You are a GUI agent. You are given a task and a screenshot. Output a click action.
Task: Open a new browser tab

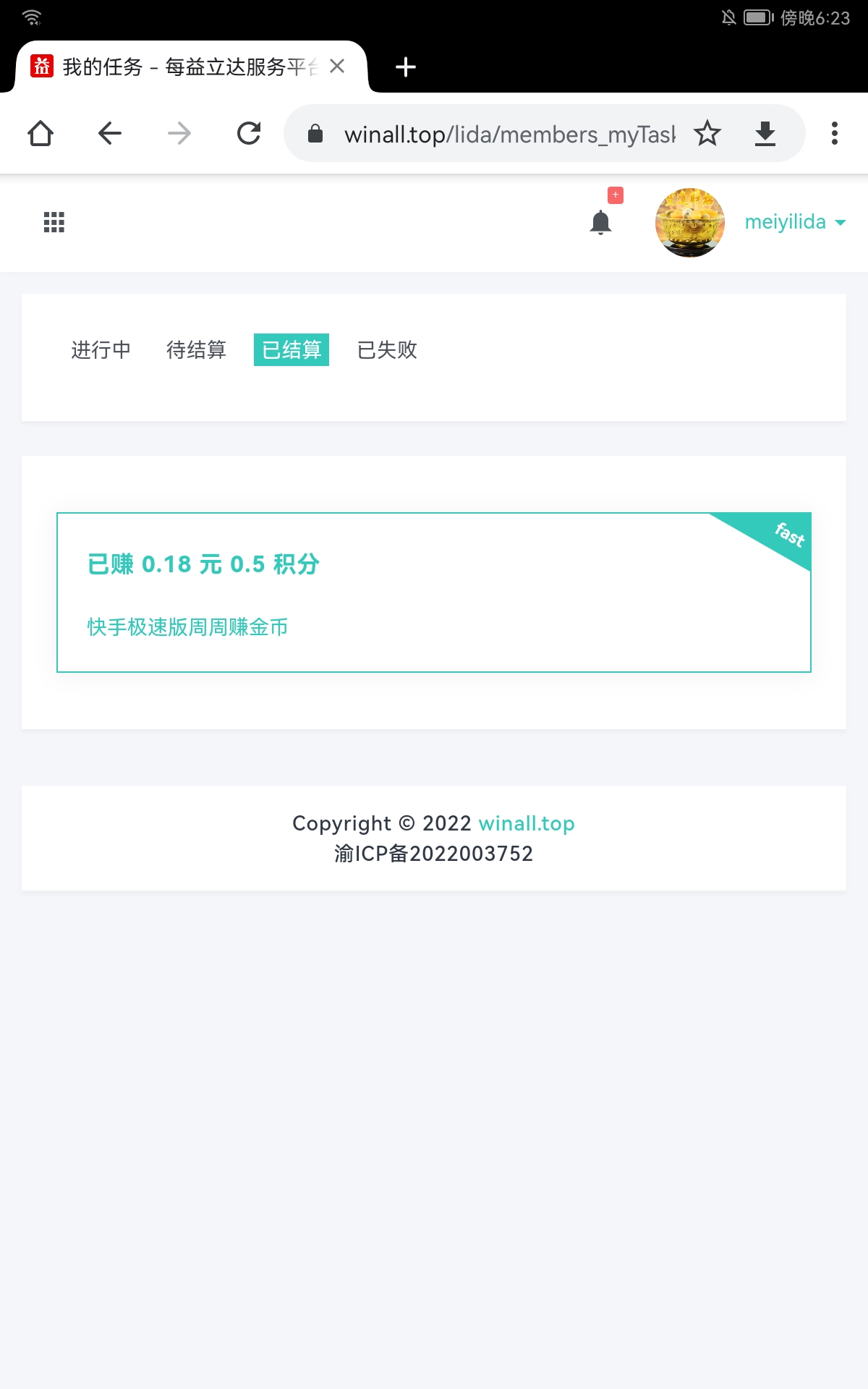coord(406,67)
